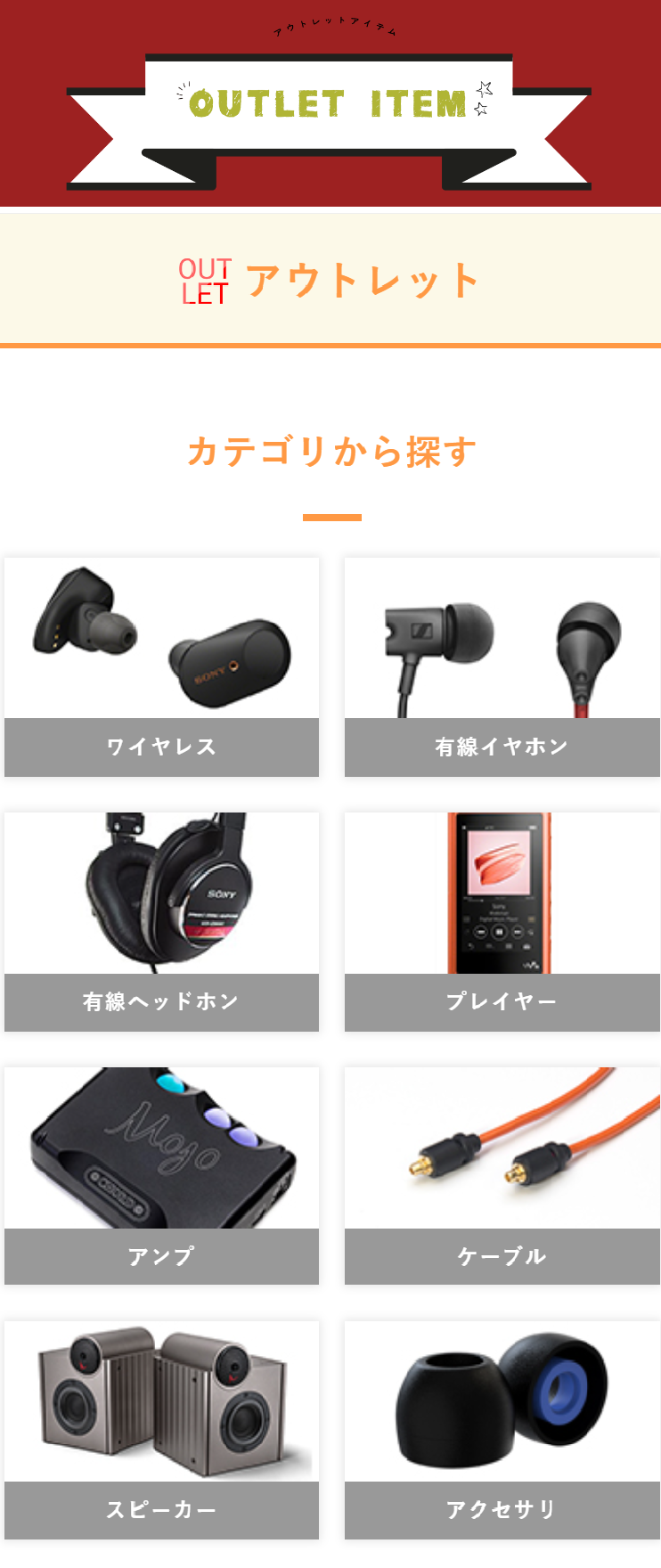661x1568 pixels.
Task: Click the Sony headphone image
Action: click(160, 893)
